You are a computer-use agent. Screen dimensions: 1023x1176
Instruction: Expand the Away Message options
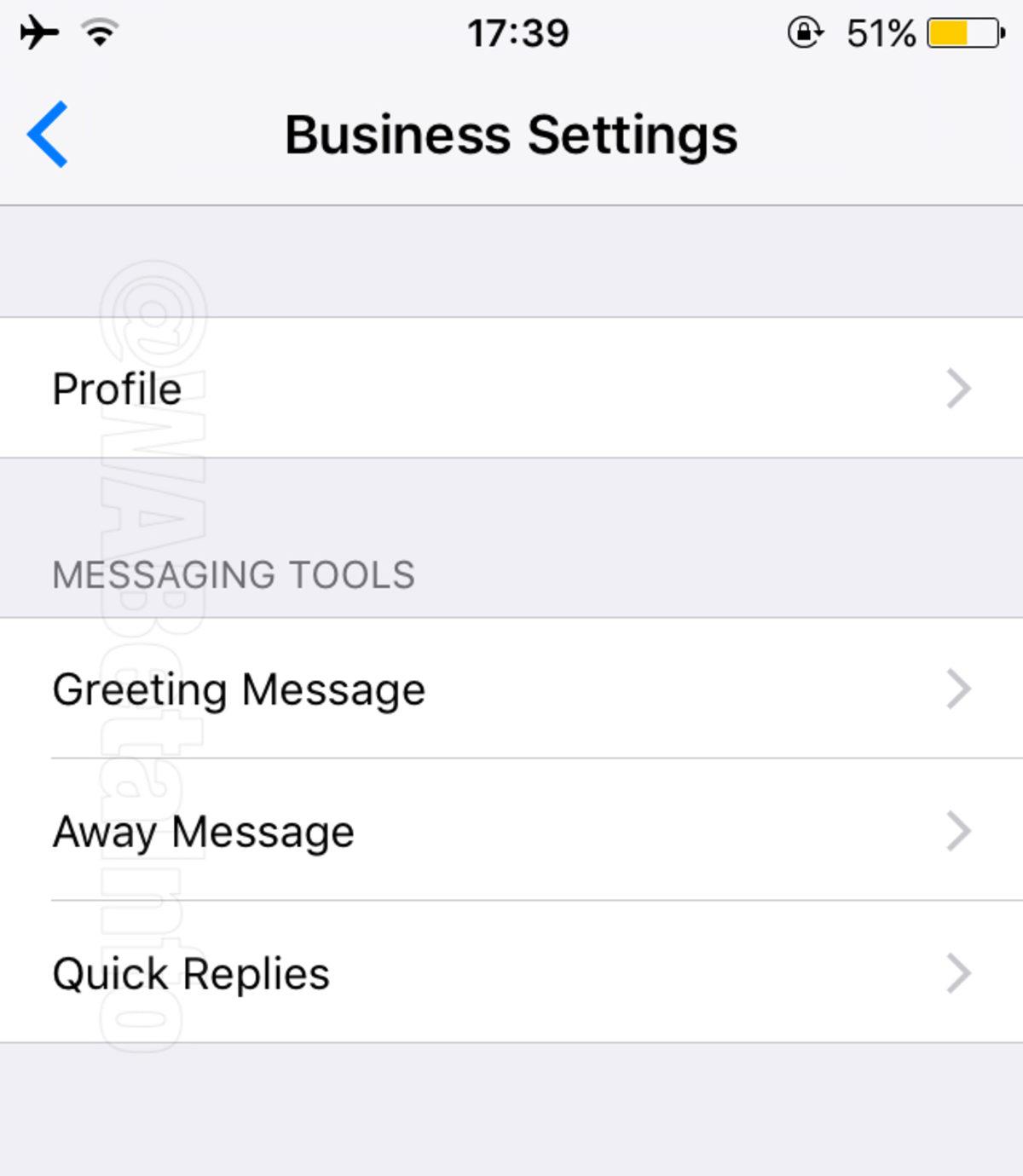click(x=511, y=831)
